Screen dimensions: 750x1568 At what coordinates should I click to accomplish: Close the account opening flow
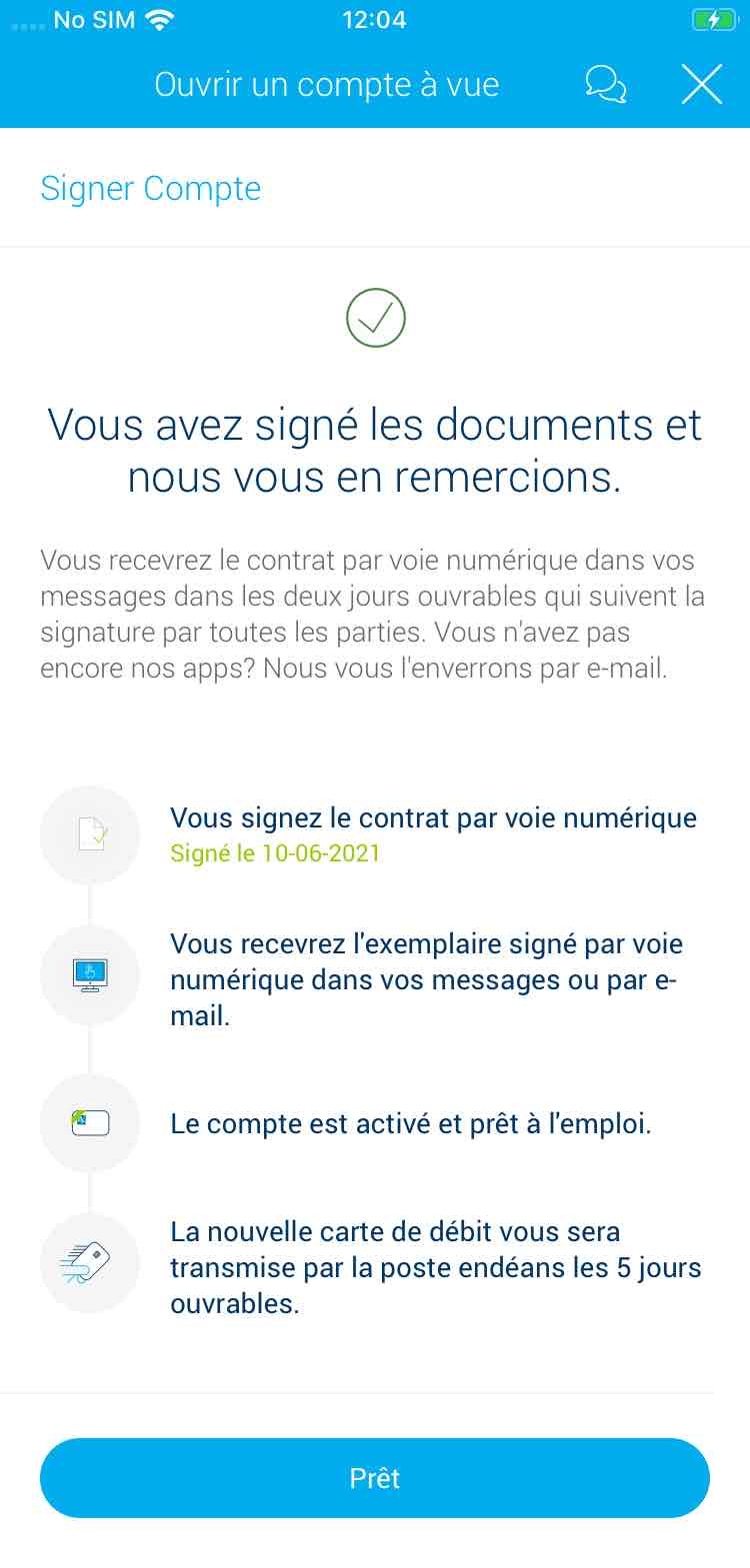tap(702, 85)
